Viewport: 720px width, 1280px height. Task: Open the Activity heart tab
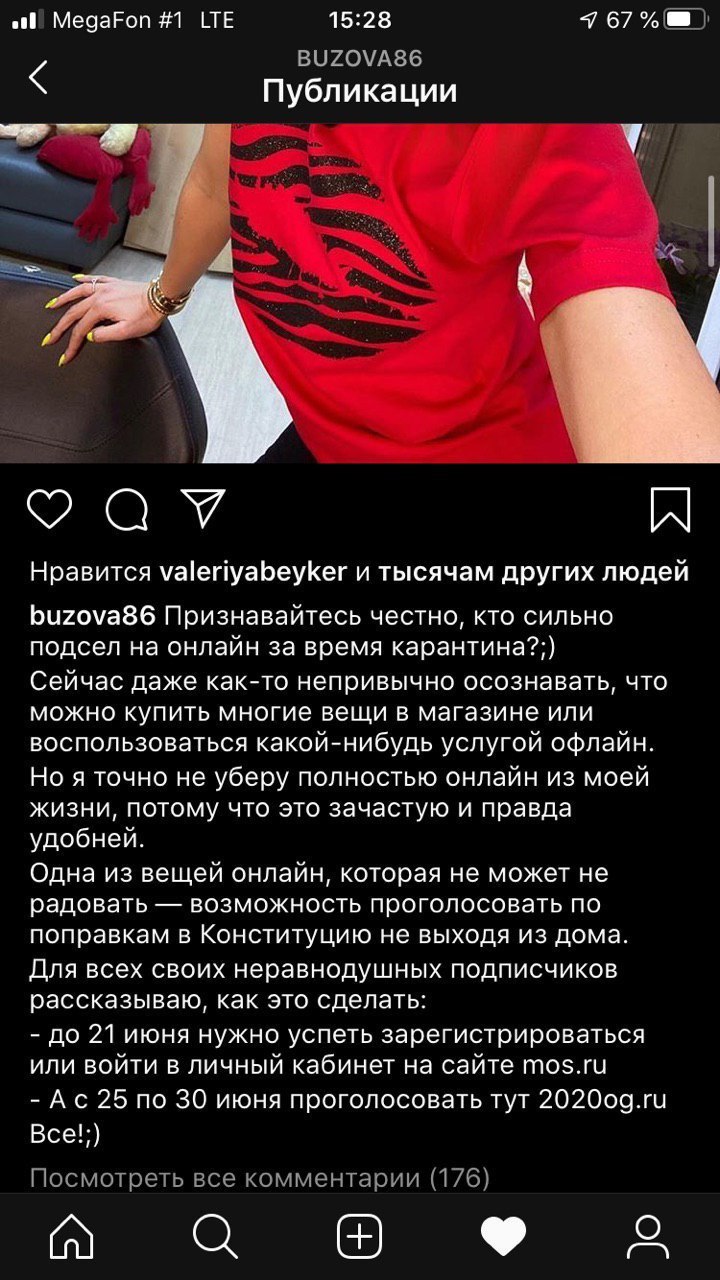pos(503,1238)
